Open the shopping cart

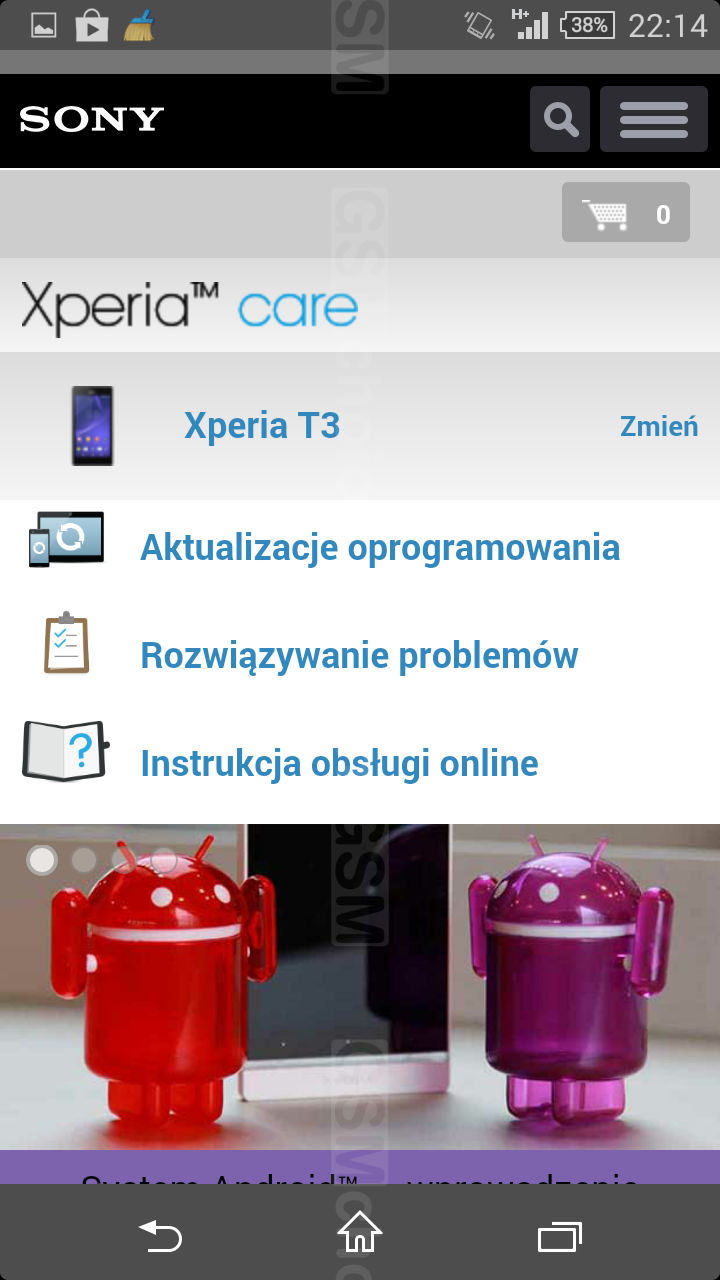point(626,212)
